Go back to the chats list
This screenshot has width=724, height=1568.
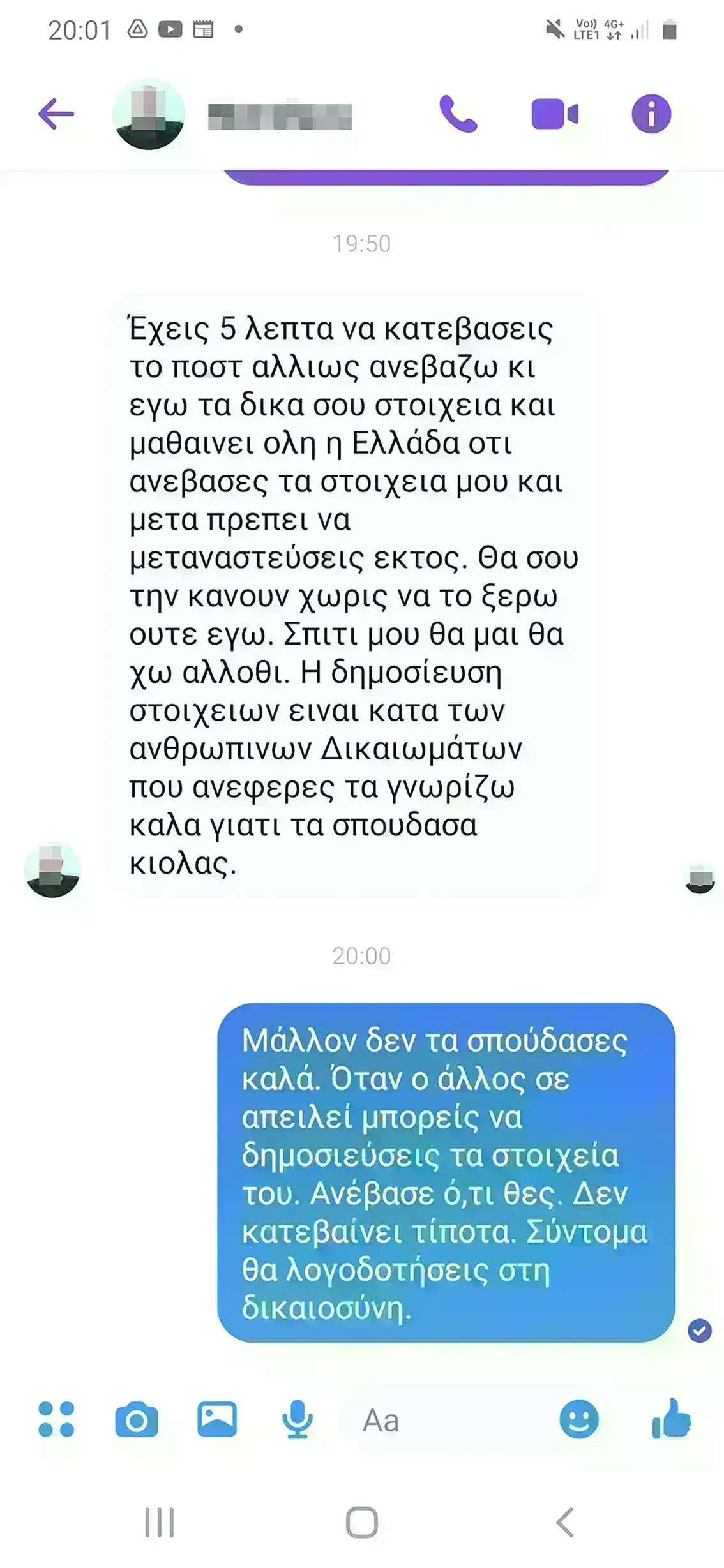coord(56,115)
